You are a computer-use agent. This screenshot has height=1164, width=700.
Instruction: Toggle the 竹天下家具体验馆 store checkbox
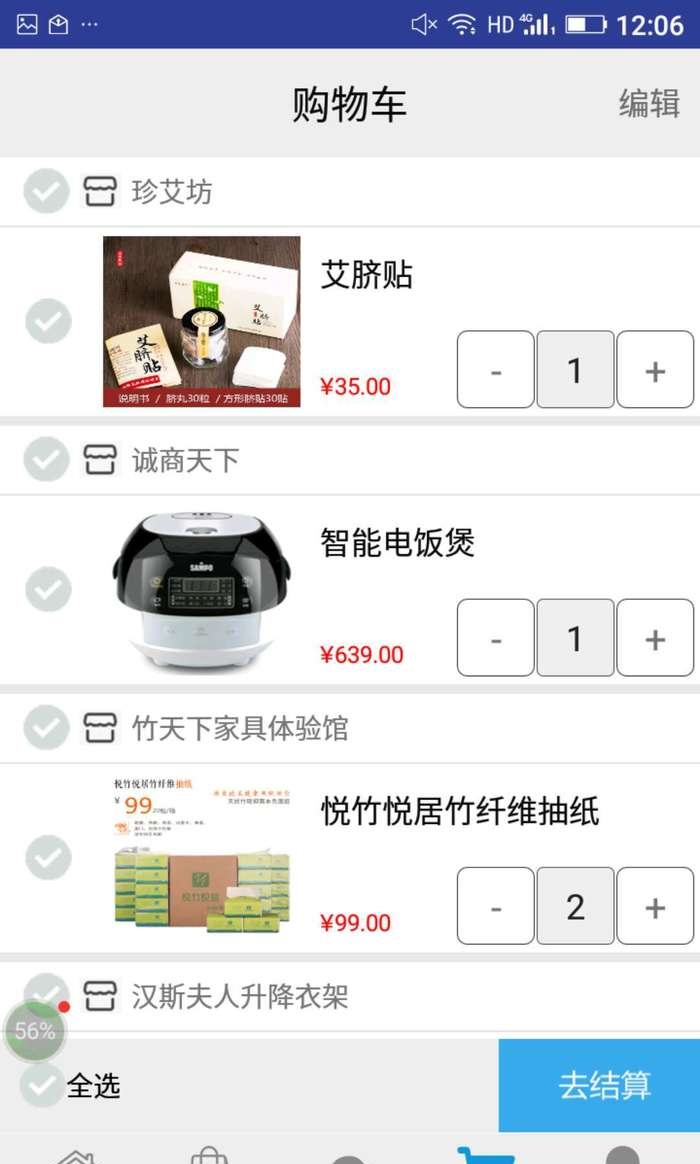tap(46, 727)
